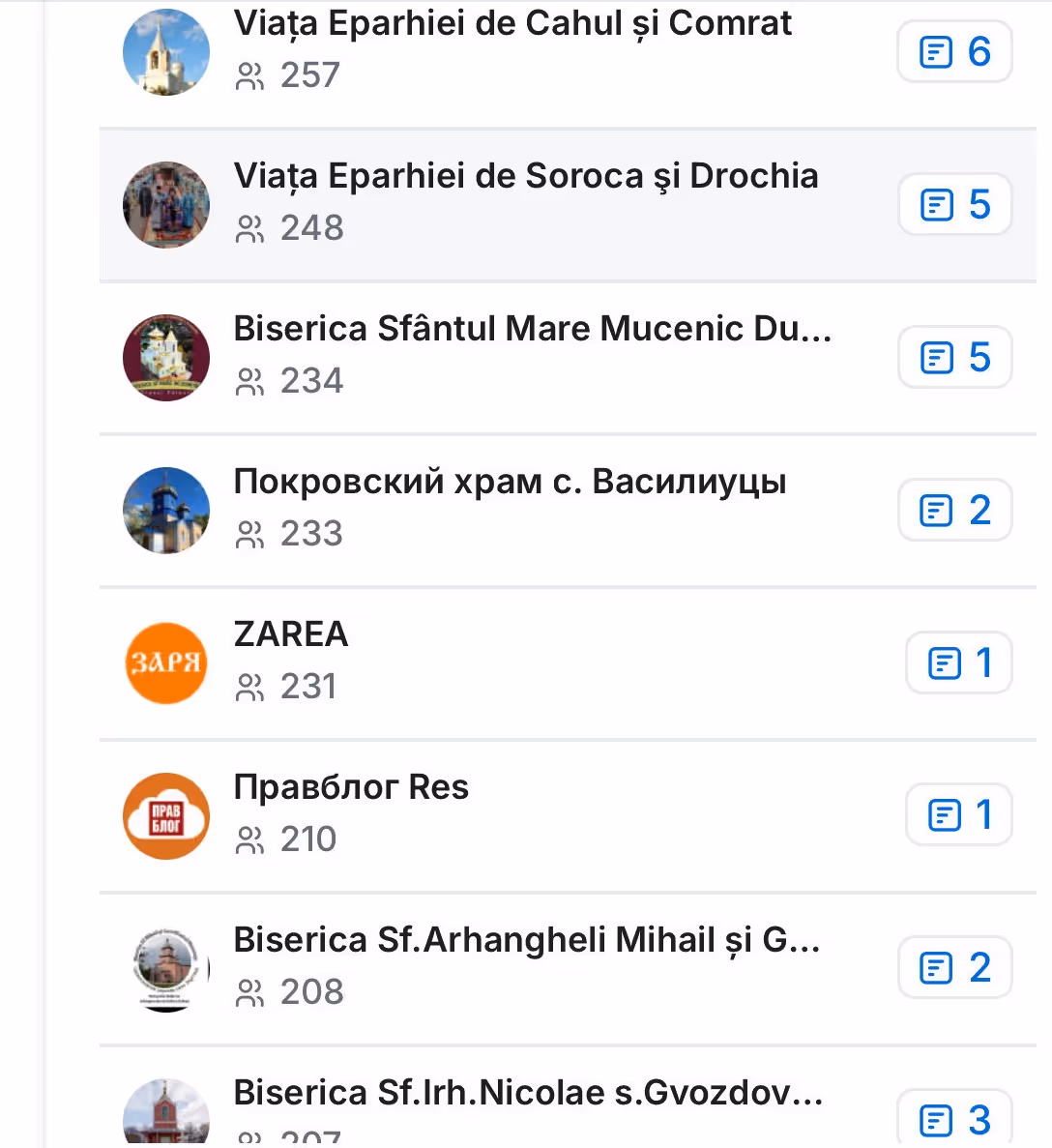View the 6 posts from Cahul și Comrat
Screen dimensions: 1052x1148
[954, 52]
